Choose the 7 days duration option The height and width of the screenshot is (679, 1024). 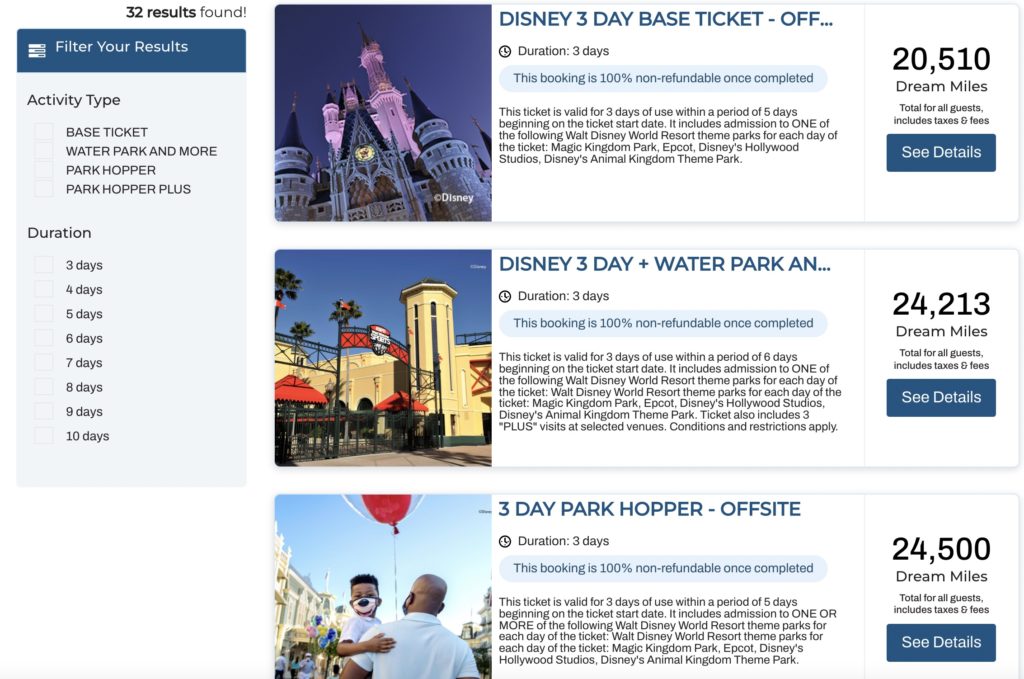click(x=44, y=363)
